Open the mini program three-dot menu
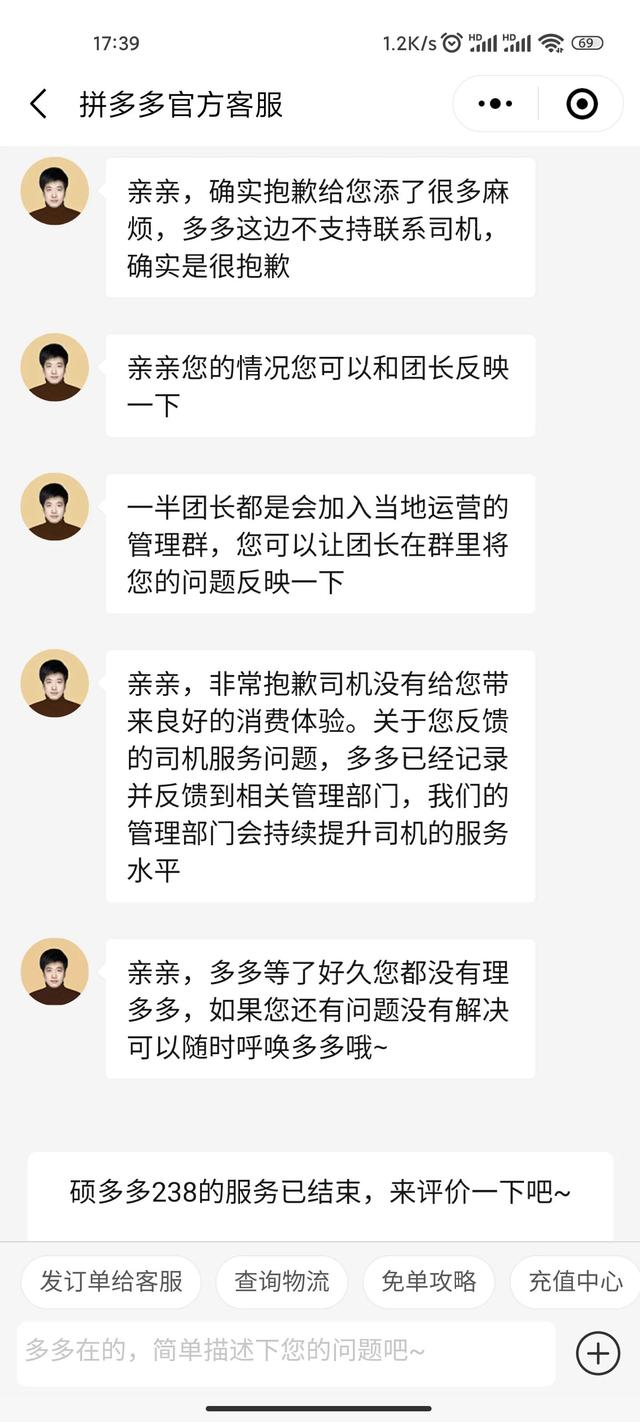Viewport: 640px width, 1422px height. pyautogui.click(x=496, y=104)
